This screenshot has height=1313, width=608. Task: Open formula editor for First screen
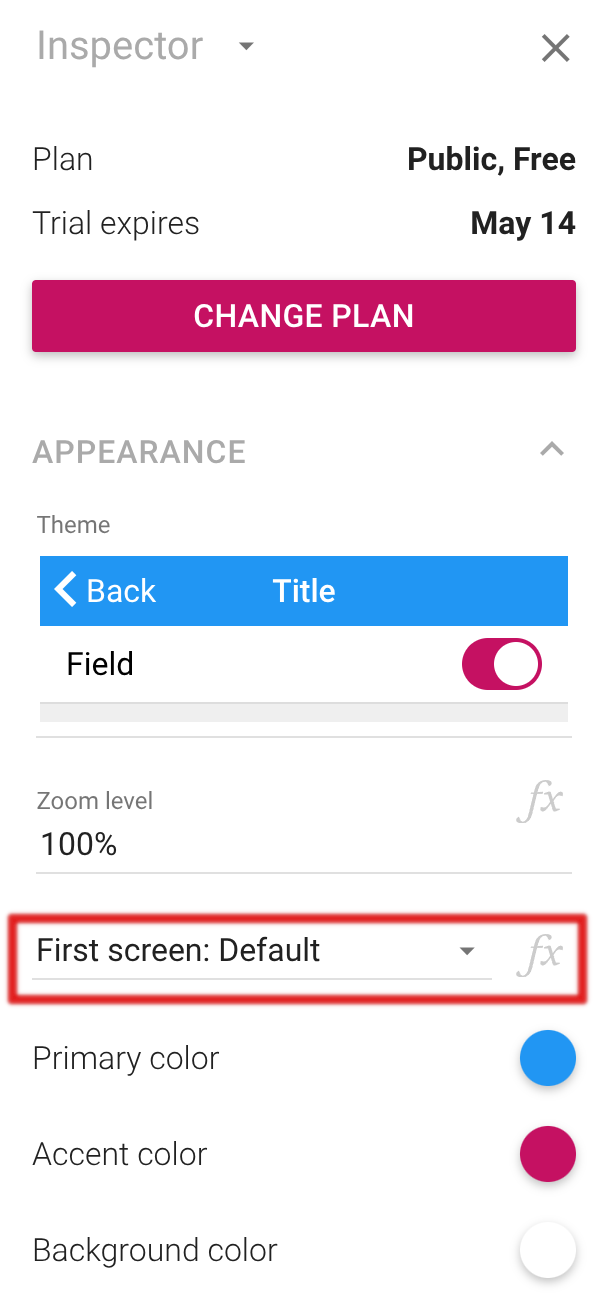tap(540, 955)
